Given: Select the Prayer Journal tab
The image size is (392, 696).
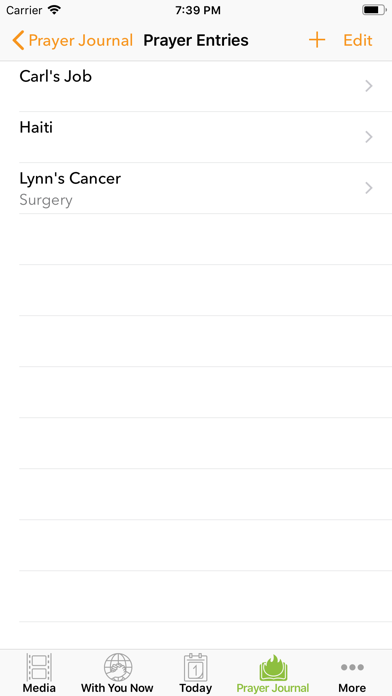Looking at the screenshot, I should click(273, 673).
